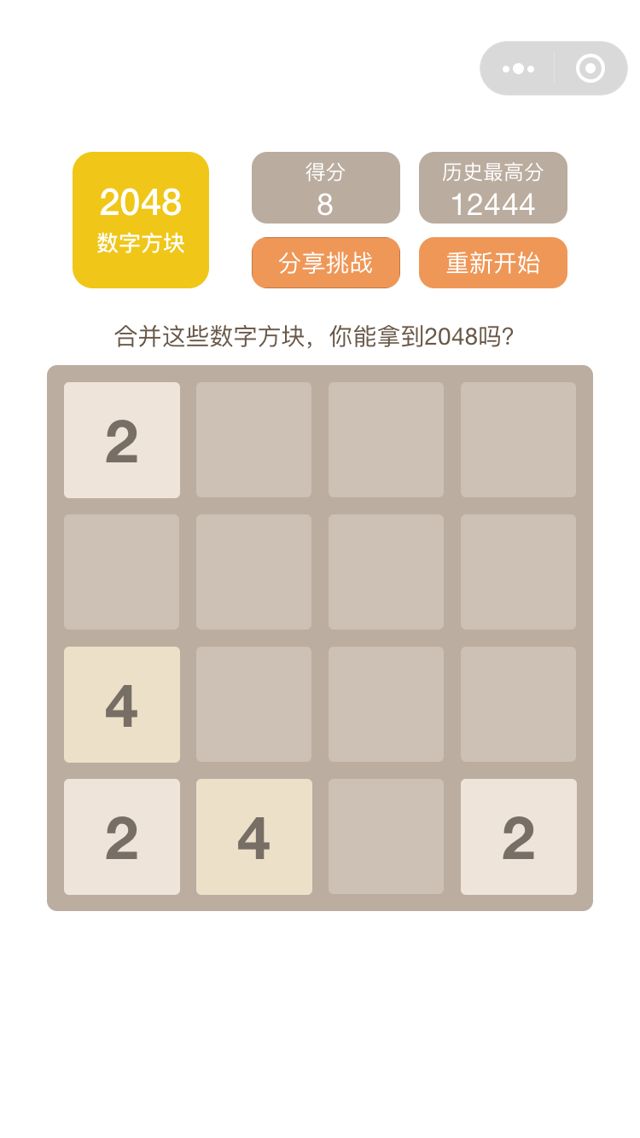
Task: Restart the game with 重新开始
Action: pos(492,263)
